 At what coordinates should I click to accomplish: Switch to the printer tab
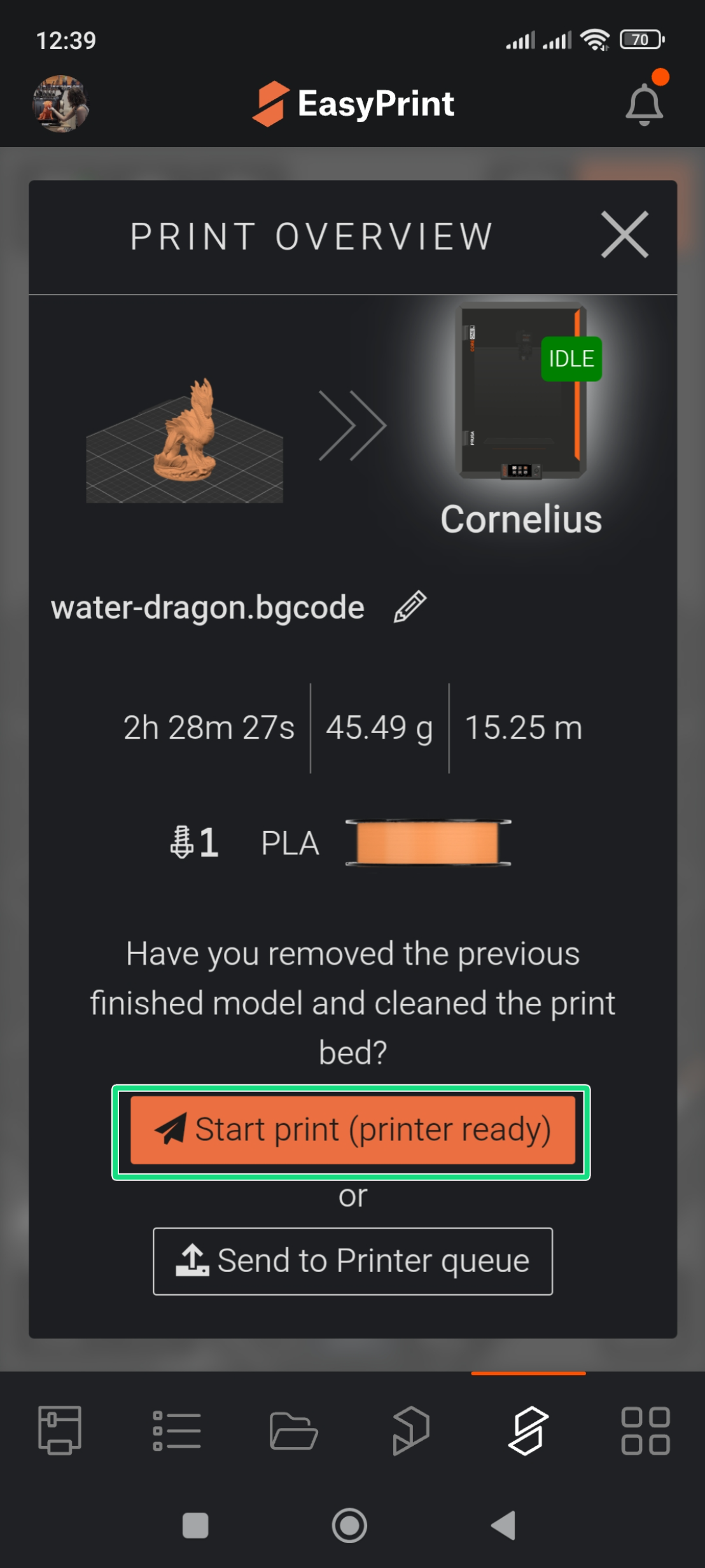click(x=60, y=1431)
